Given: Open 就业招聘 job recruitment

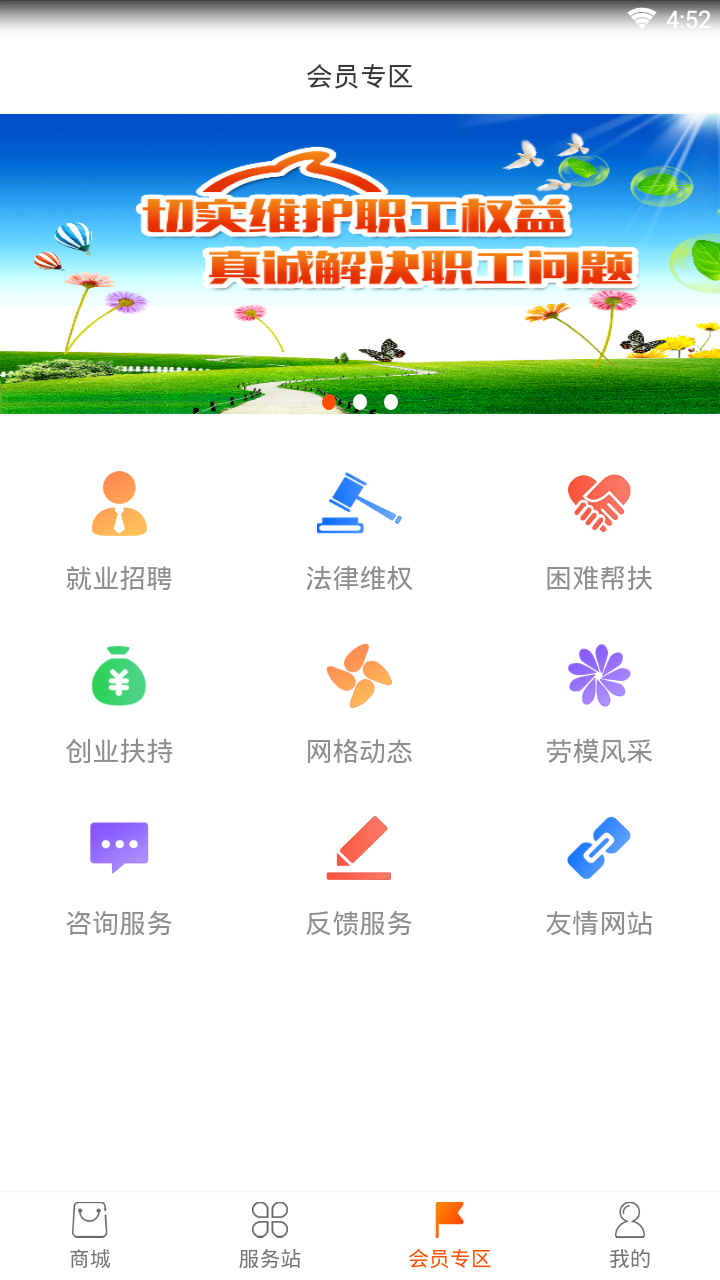Looking at the screenshot, I should point(119,530).
